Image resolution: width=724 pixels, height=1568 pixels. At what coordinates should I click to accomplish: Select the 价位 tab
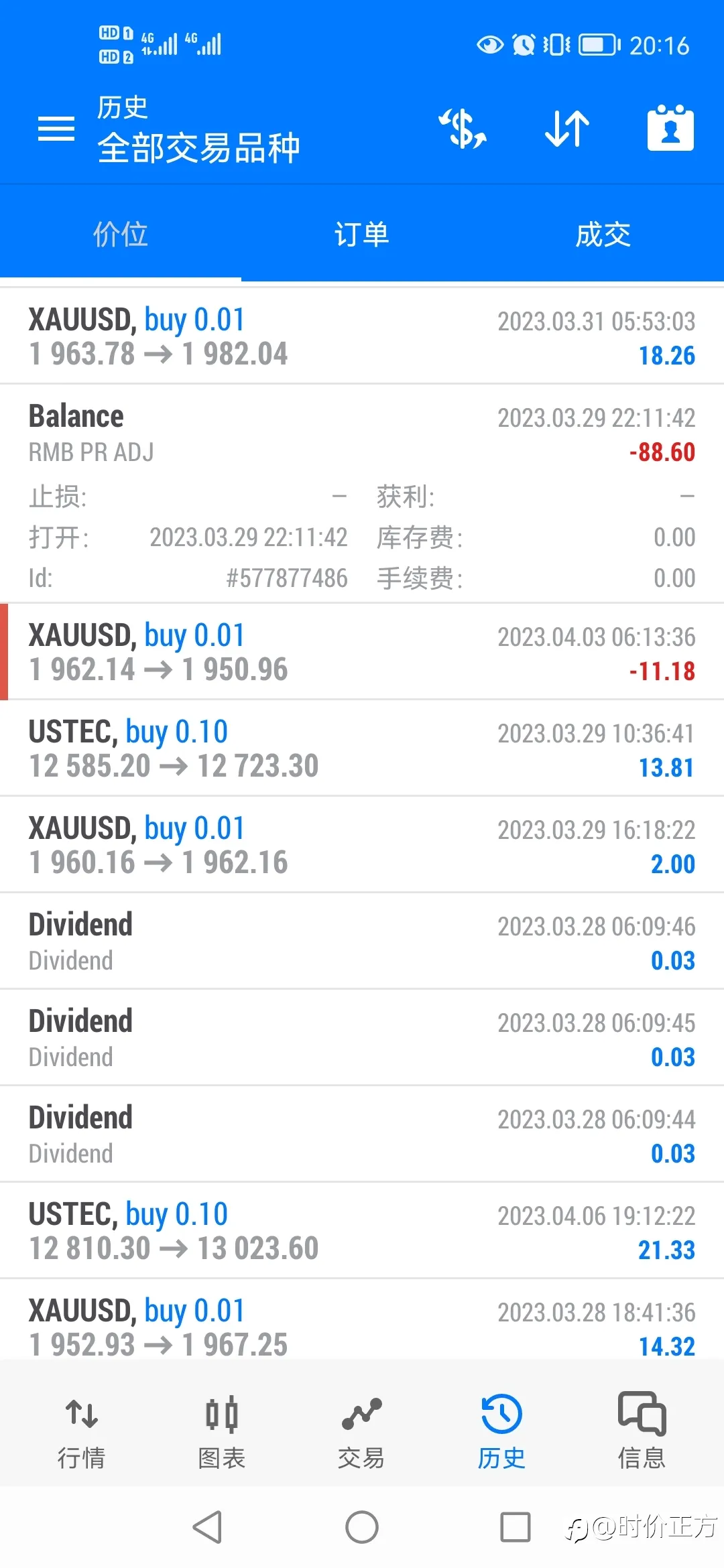[x=121, y=235]
